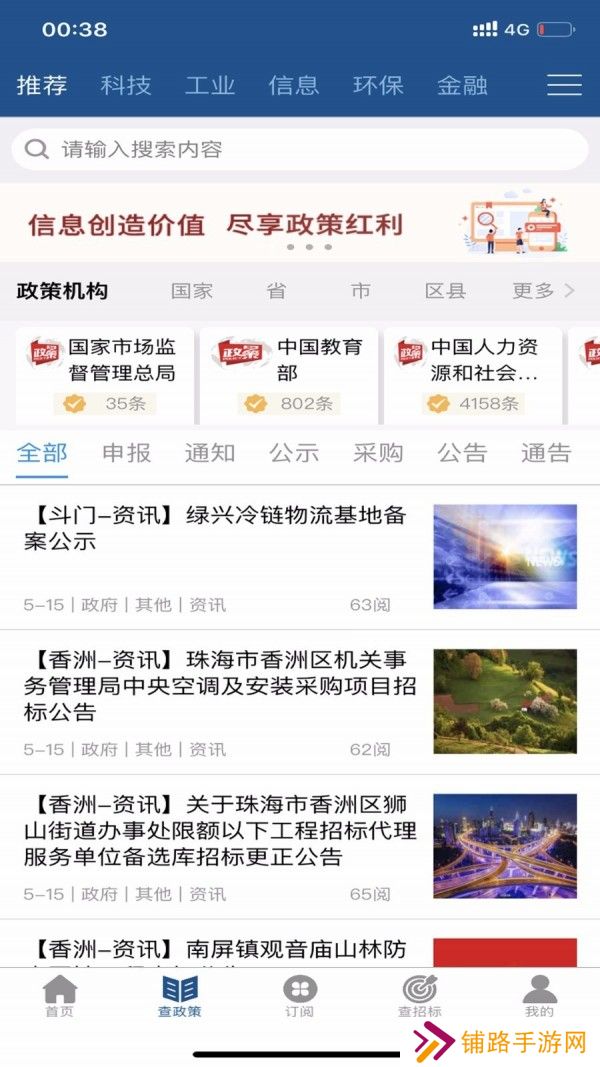Show the 采购 list tab
The height and width of the screenshot is (1067, 600).
pos(378,453)
